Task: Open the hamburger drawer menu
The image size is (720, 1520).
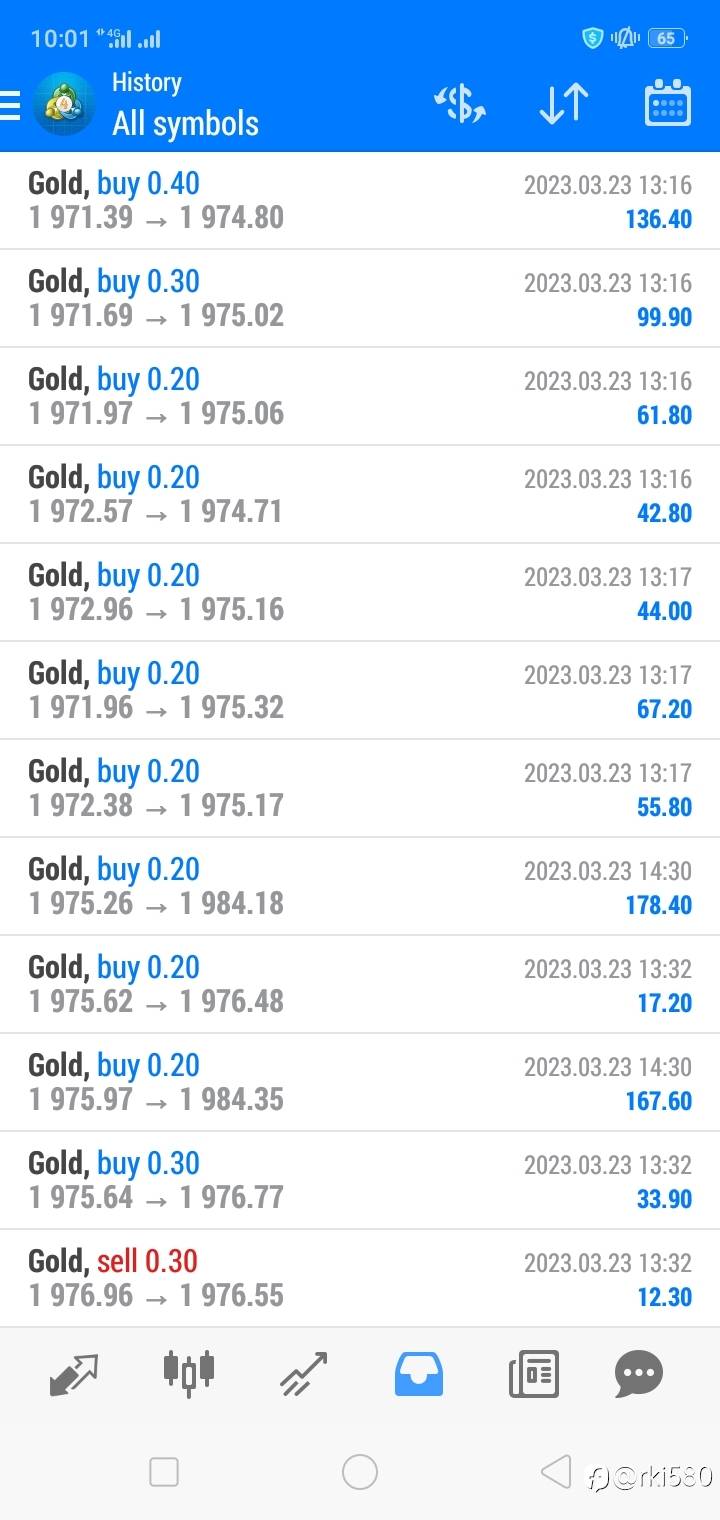Action: pos(10,105)
